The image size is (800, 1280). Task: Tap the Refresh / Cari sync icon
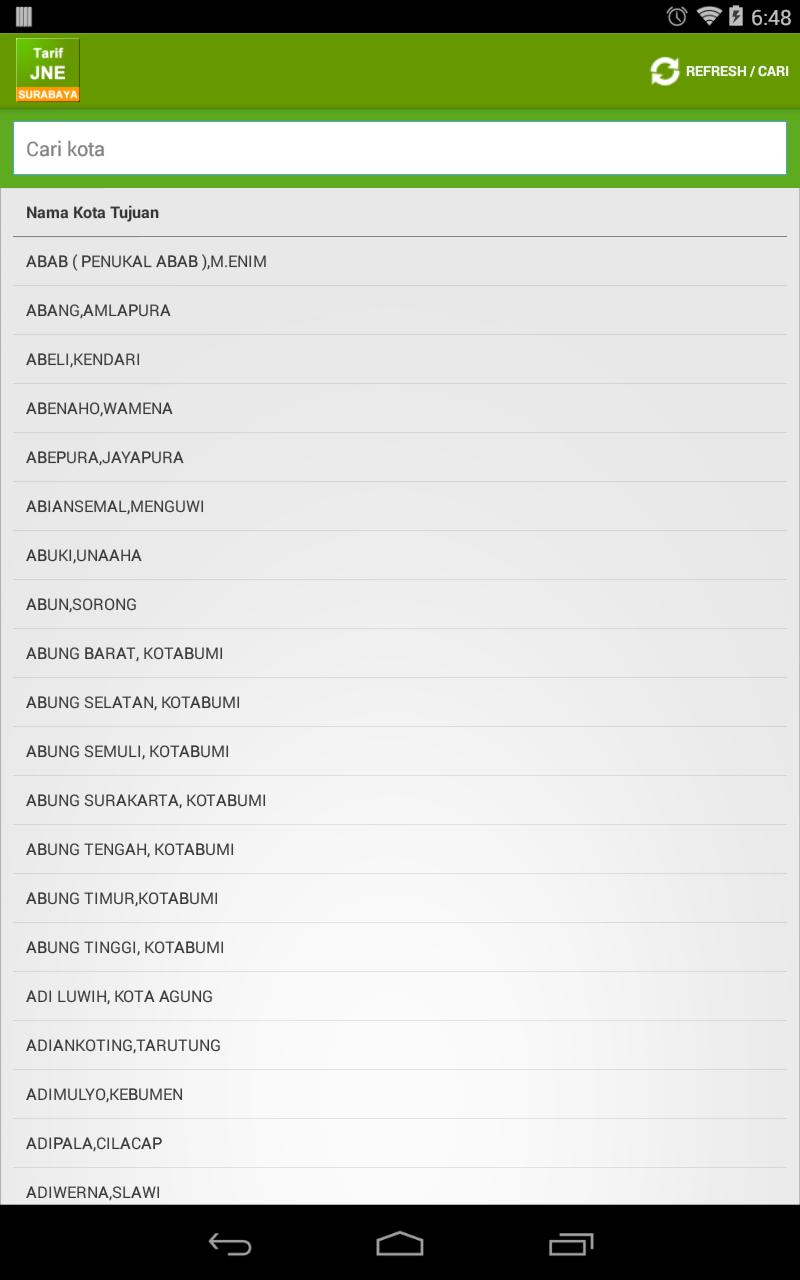tap(665, 71)
